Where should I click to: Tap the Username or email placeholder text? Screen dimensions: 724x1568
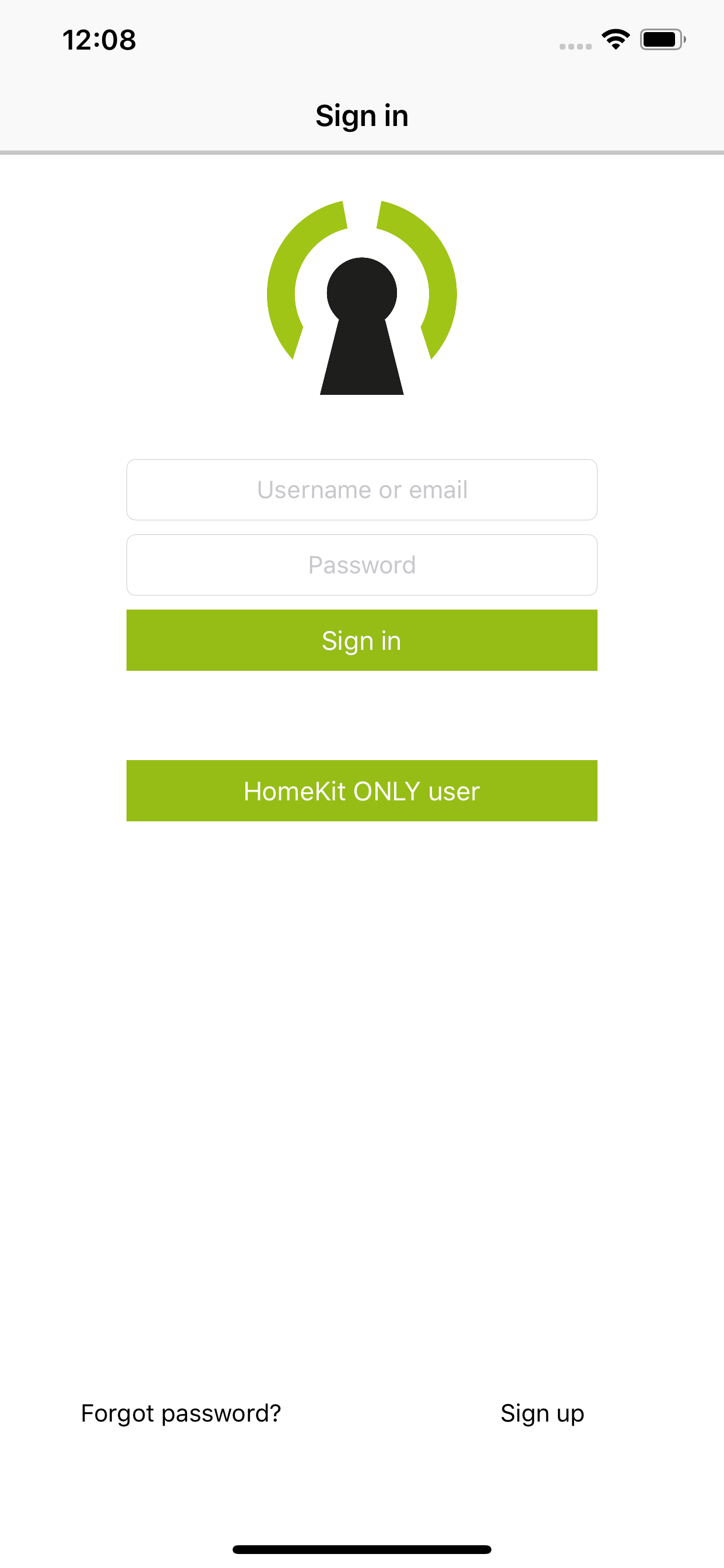click(x=361, y=489)
